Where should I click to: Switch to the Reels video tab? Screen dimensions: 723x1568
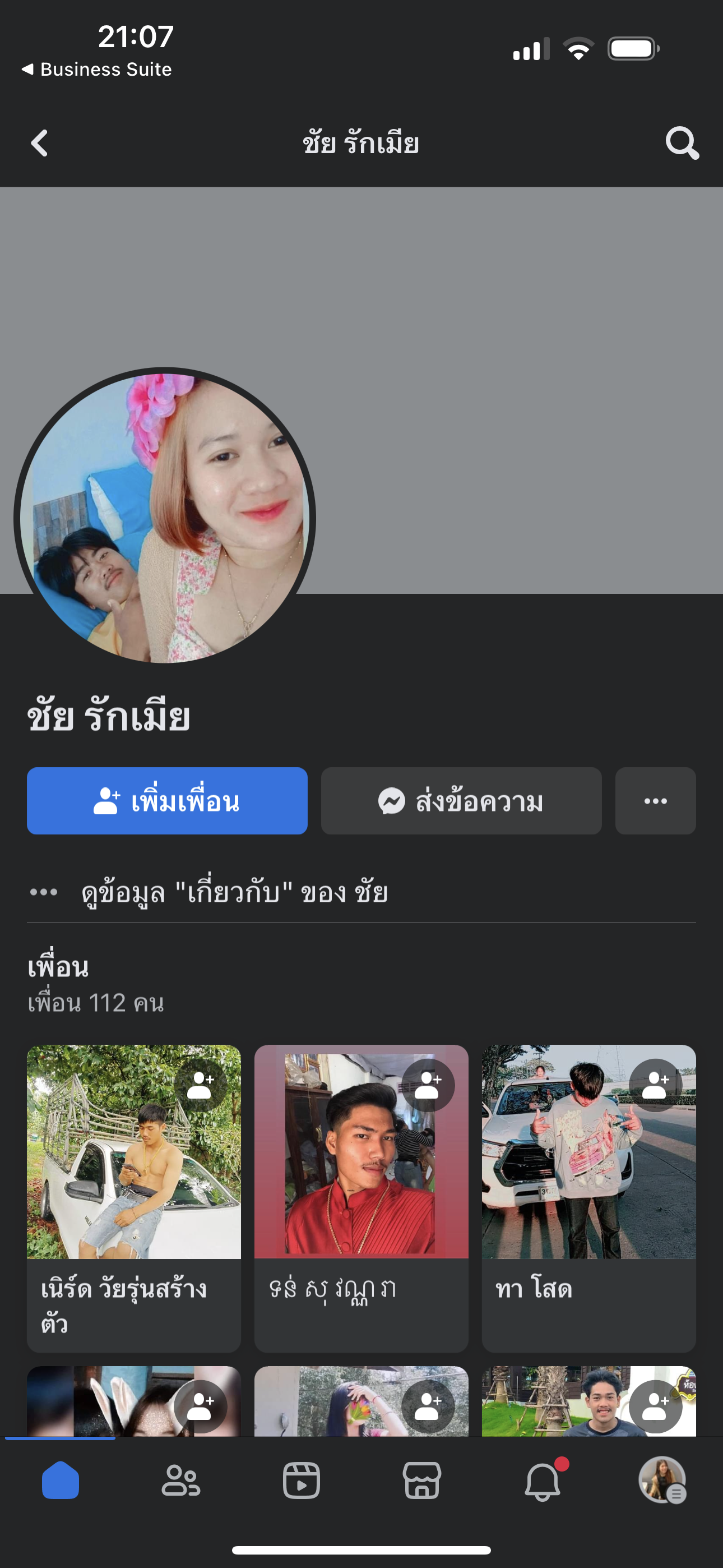tap(302, 1481)
